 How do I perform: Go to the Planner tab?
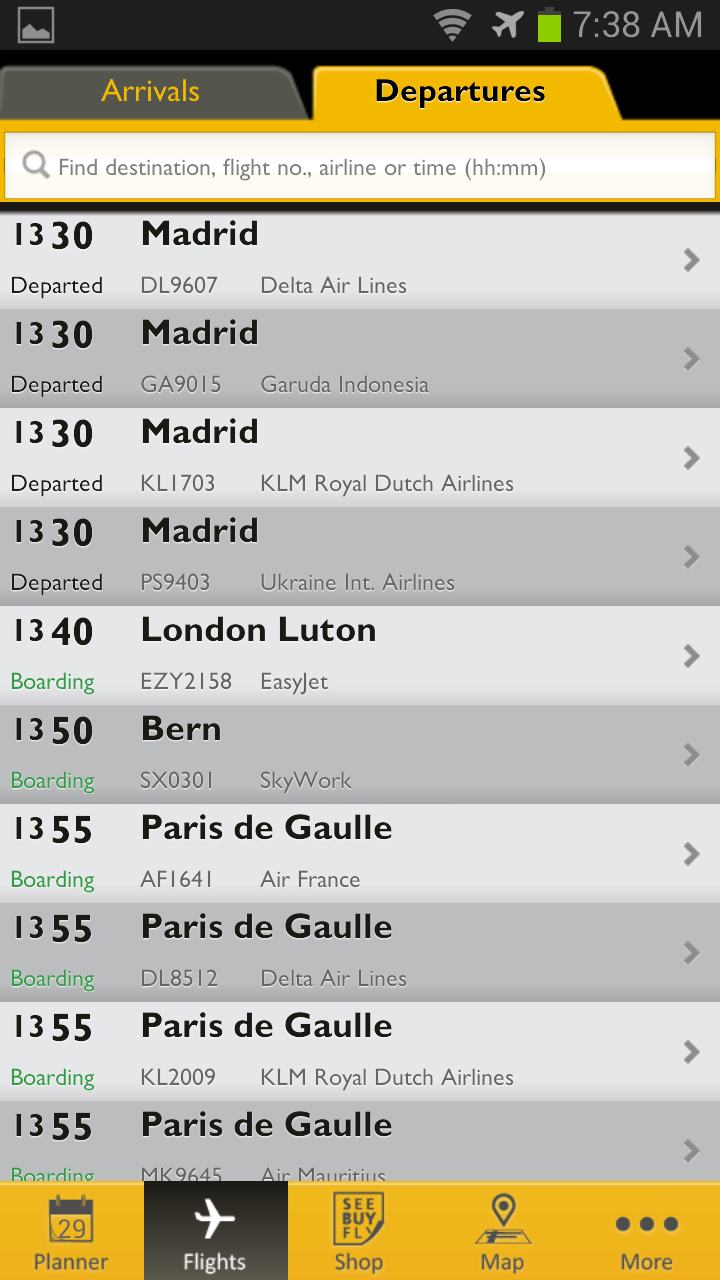tap(71, 1232)
